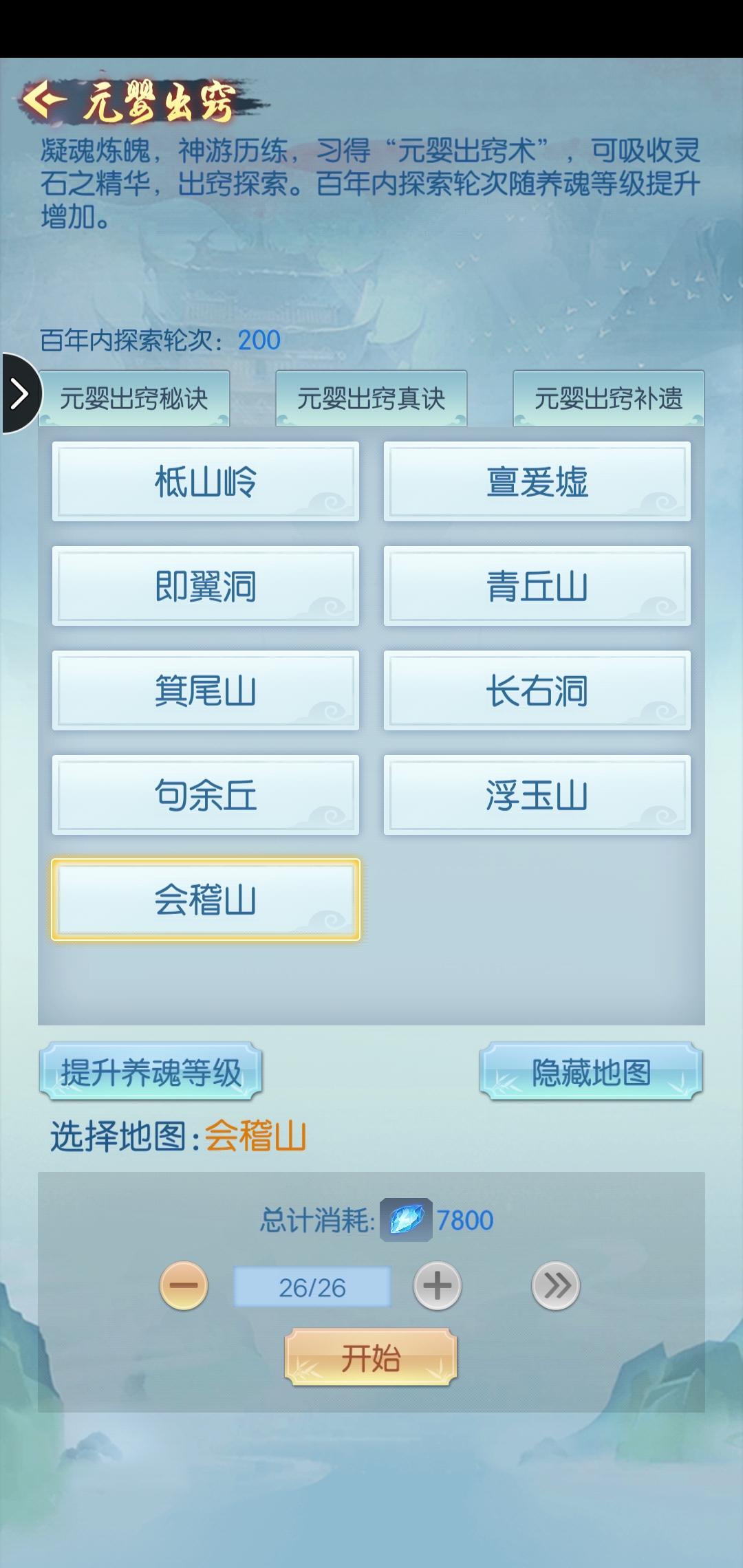Viewport: 743px width, 1568px height.
Task: Tap the 会稽山 map button
Action: tap(206, 900)
